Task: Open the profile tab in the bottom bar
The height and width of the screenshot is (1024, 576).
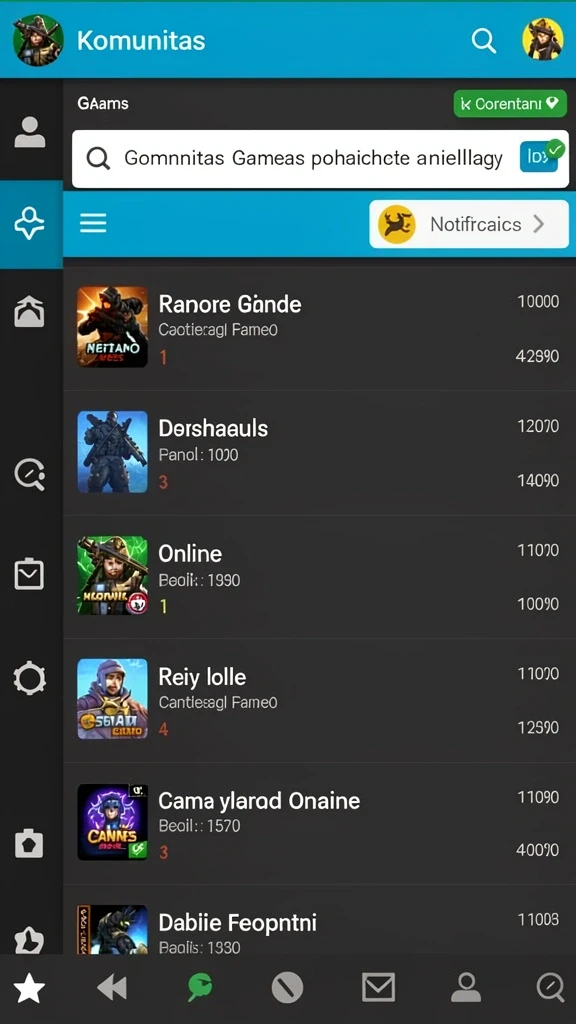Action: (466, 987)
